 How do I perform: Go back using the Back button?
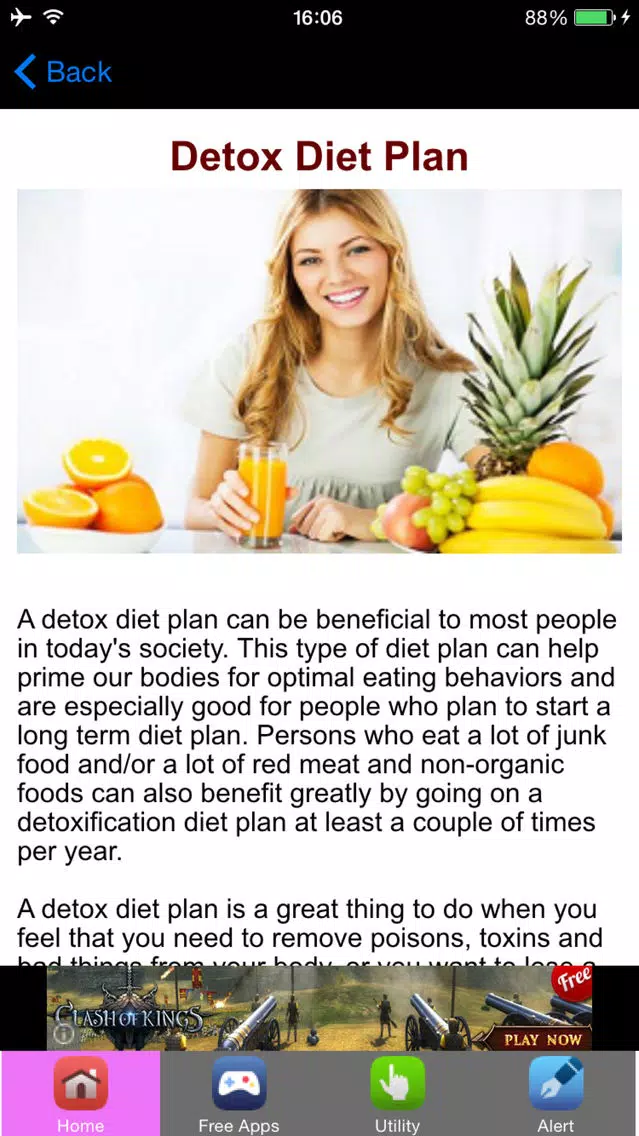click(62, 72)
